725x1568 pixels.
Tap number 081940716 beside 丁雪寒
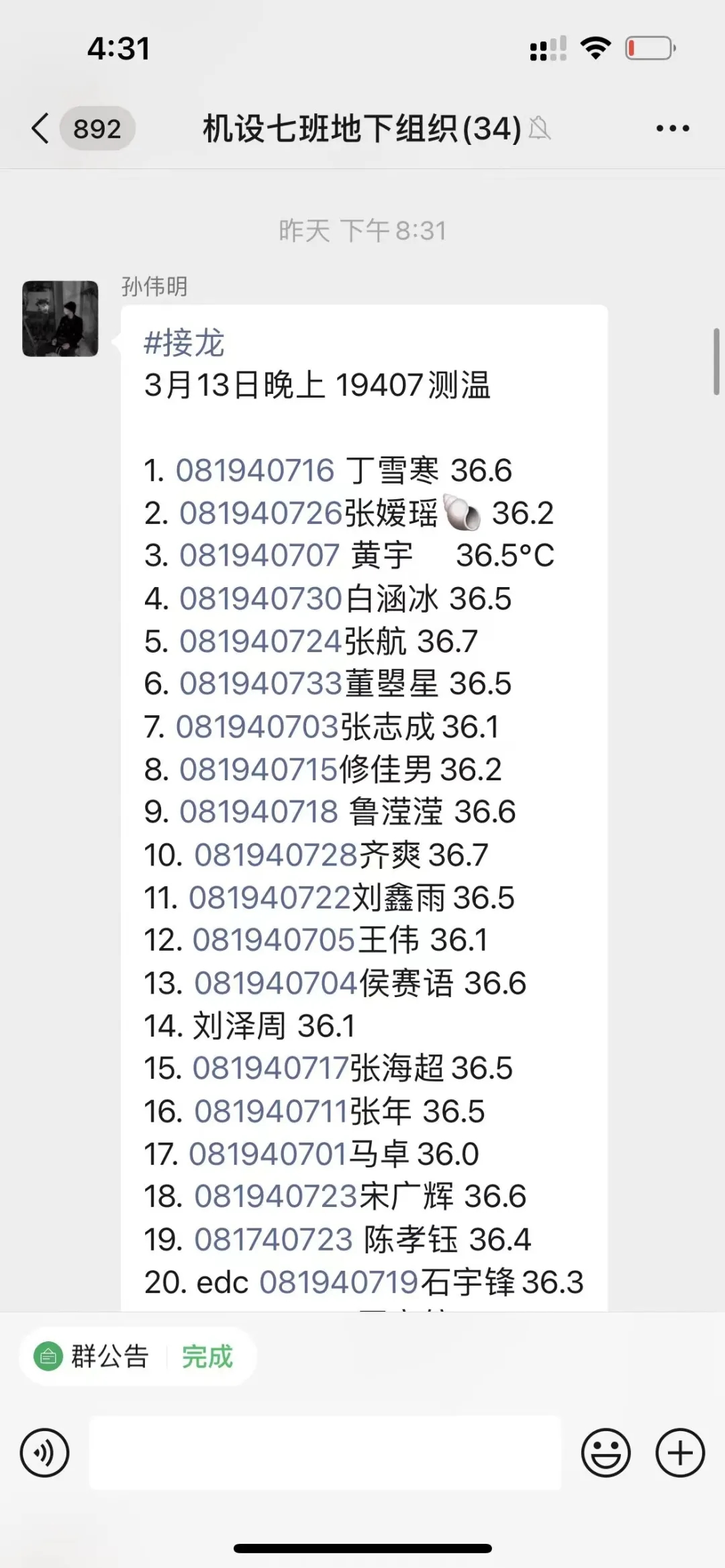255,470
